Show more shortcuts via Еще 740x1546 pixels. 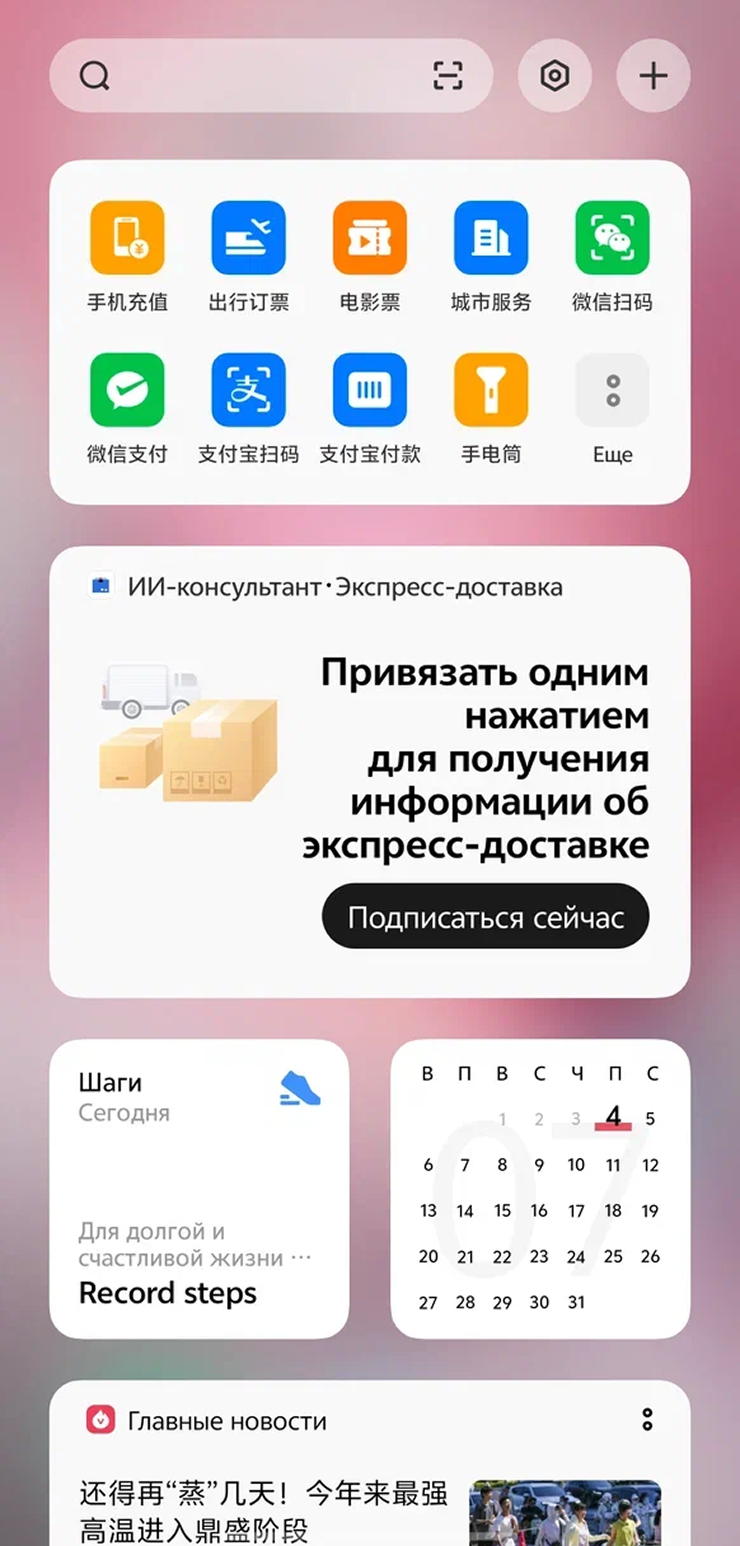(612, 390)
